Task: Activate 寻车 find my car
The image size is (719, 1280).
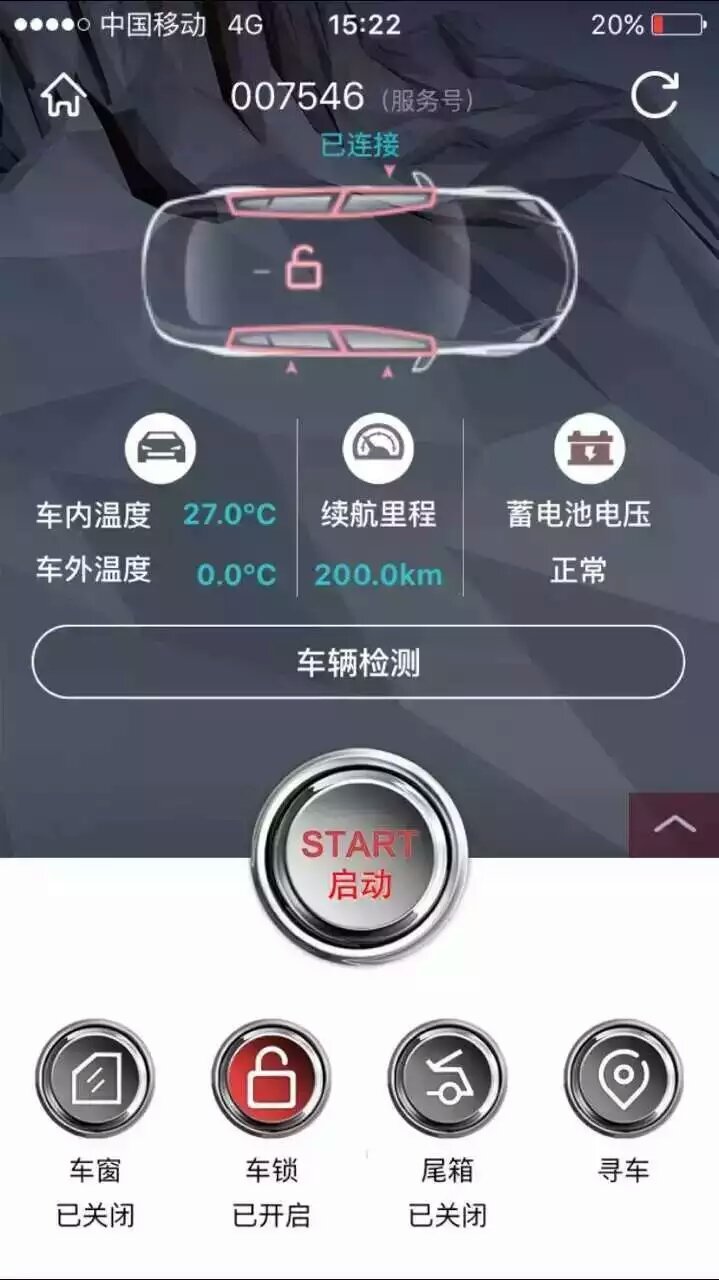Action: tap(623, 1079)
